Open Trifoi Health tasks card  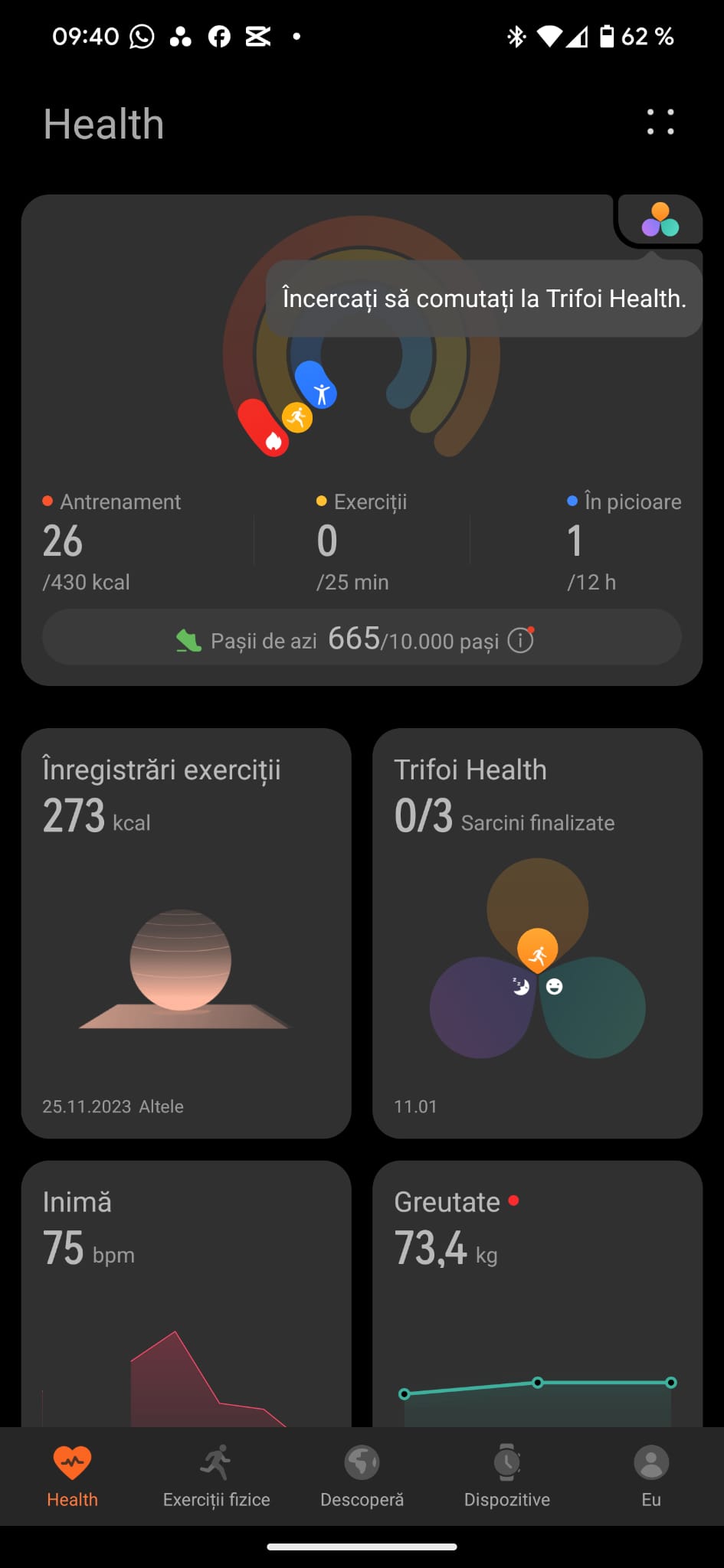pyautogui.click(x=537, y=933)
